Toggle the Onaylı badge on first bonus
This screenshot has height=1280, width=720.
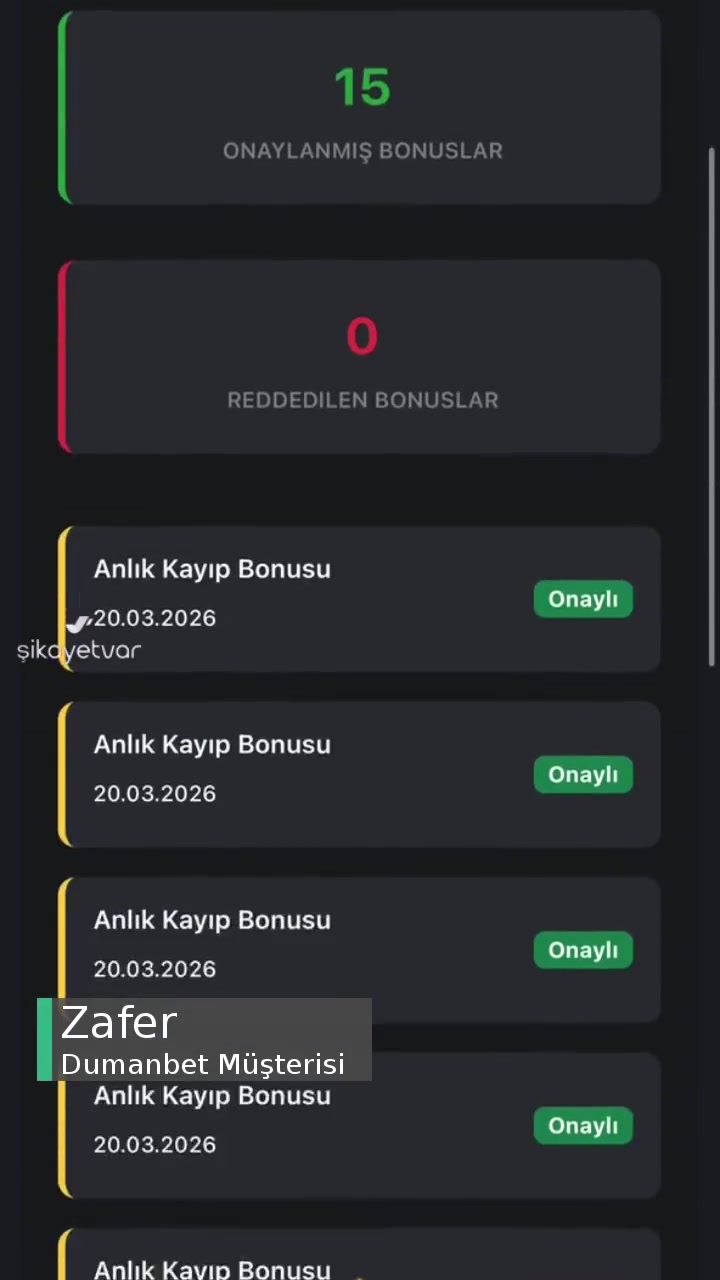(x=583, y=598)
